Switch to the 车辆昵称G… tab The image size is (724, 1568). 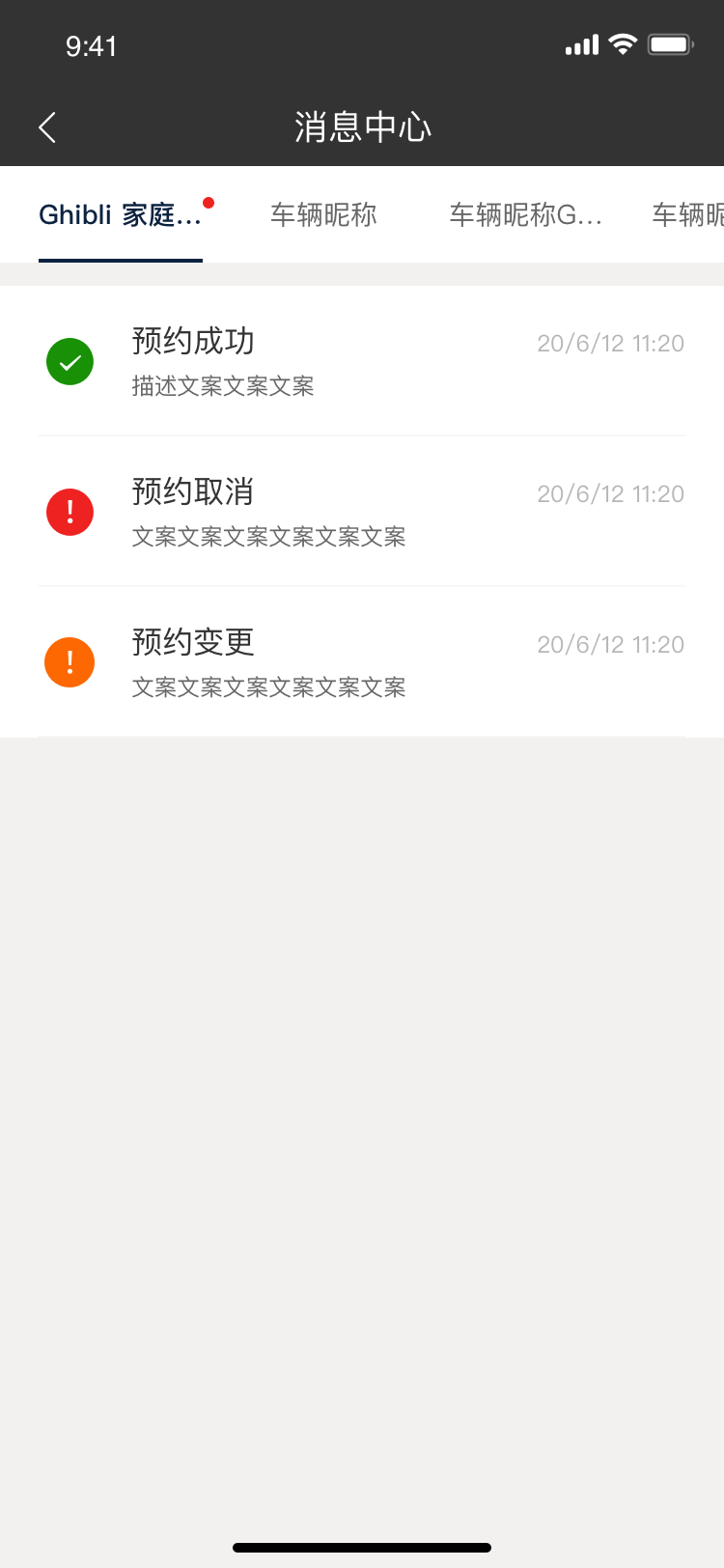(525, 214)
